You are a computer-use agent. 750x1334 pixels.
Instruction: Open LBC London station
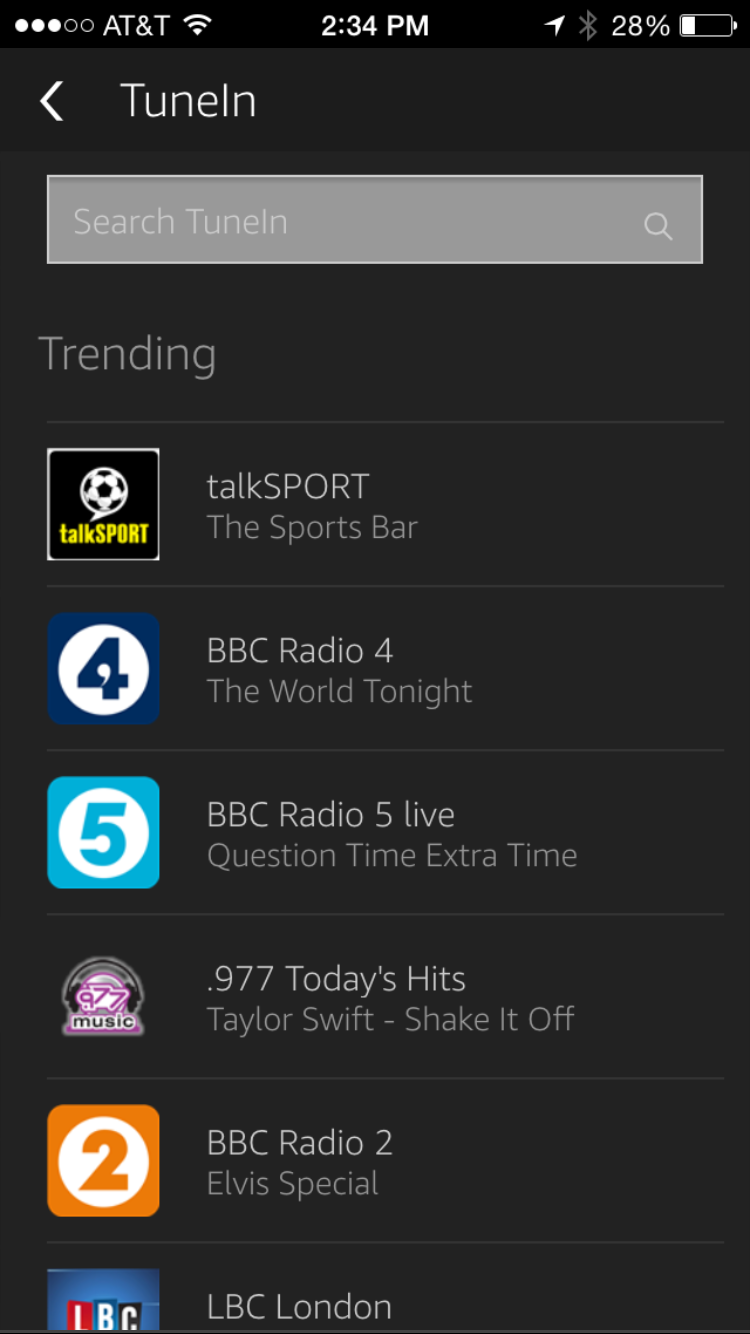point(385,1289)
